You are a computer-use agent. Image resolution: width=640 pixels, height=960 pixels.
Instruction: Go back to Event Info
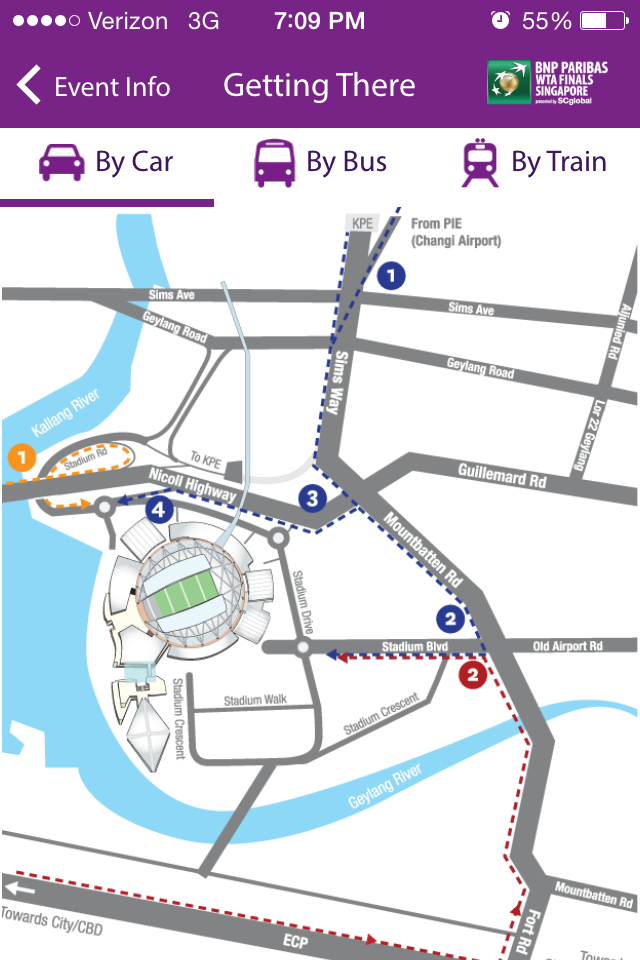tap(93, 86)
